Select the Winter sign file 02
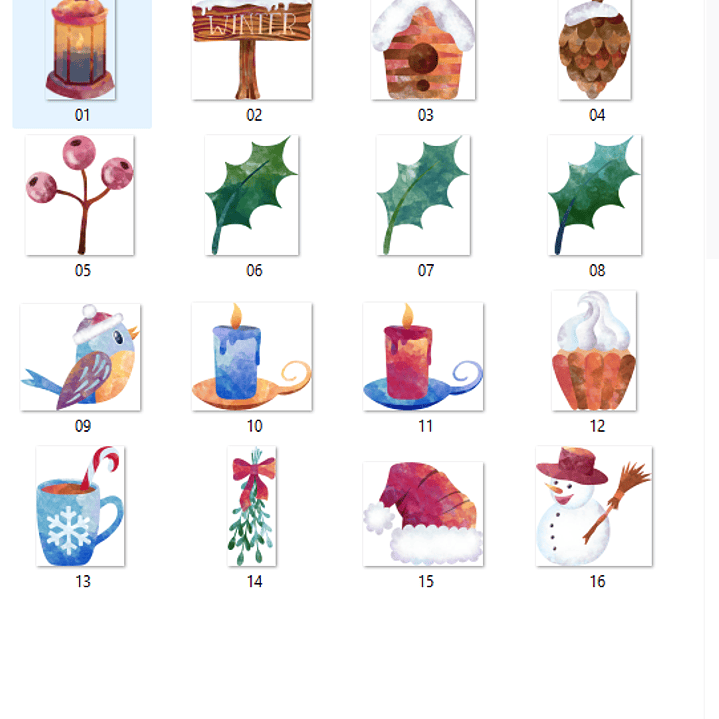 [252, 50]
